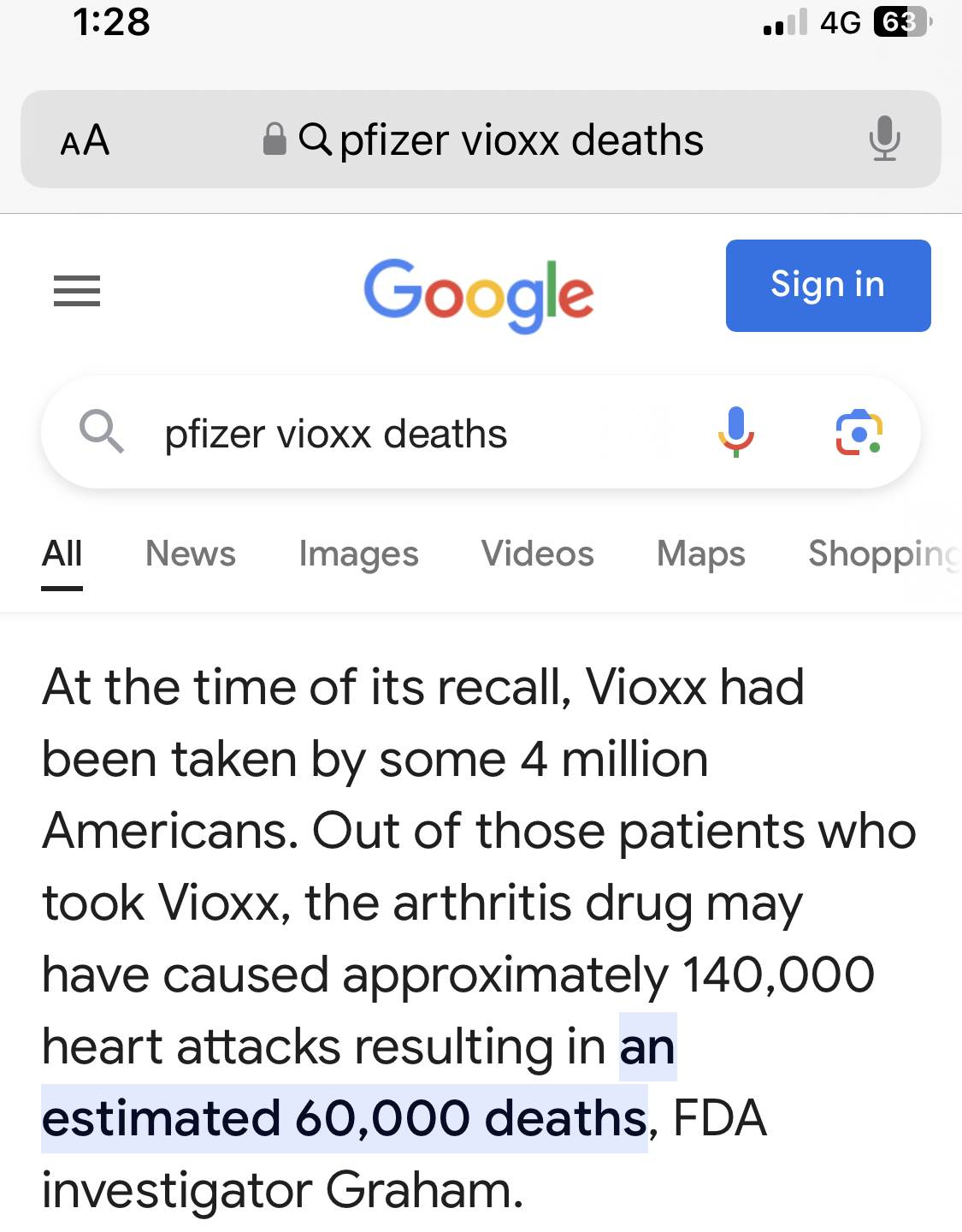Switch to the Images tab
The image size is (962, 1232).
point(358,554)
